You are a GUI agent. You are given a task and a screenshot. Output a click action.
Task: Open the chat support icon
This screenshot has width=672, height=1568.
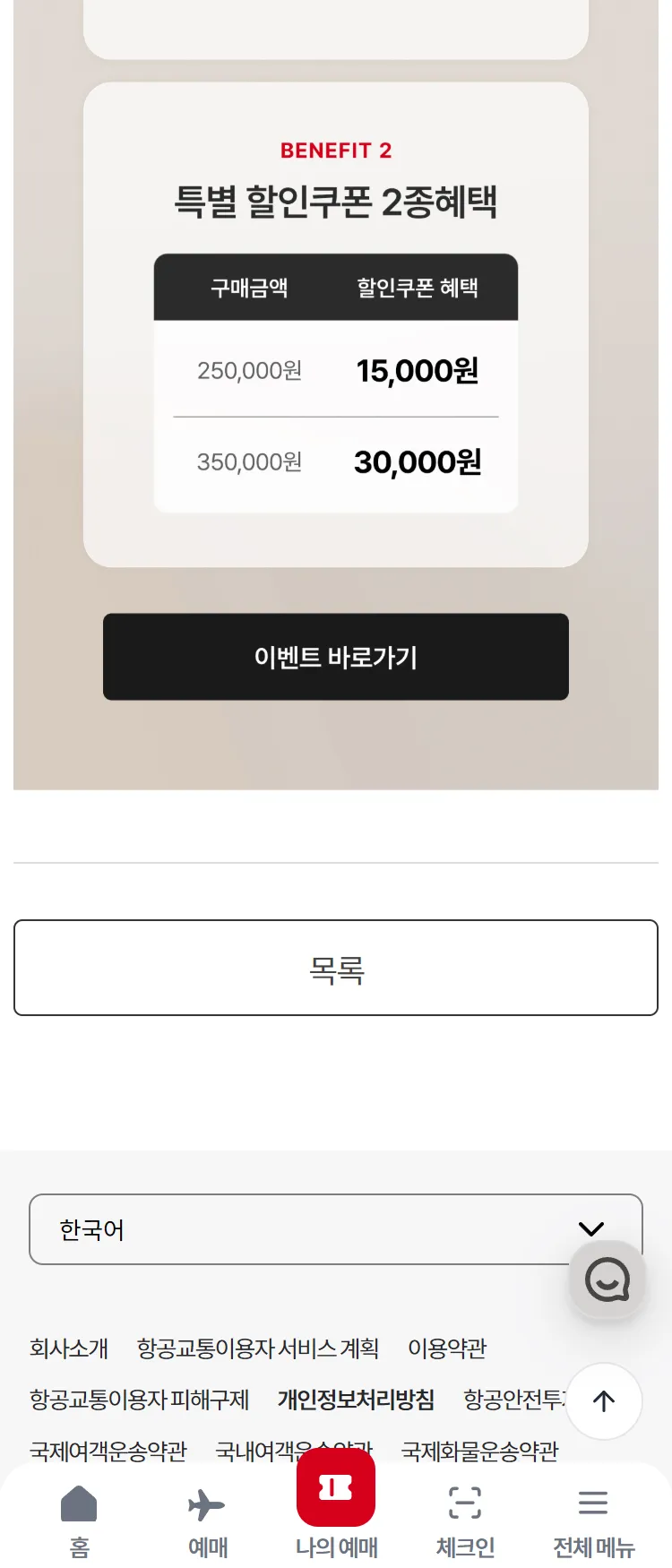point(607,1280)
